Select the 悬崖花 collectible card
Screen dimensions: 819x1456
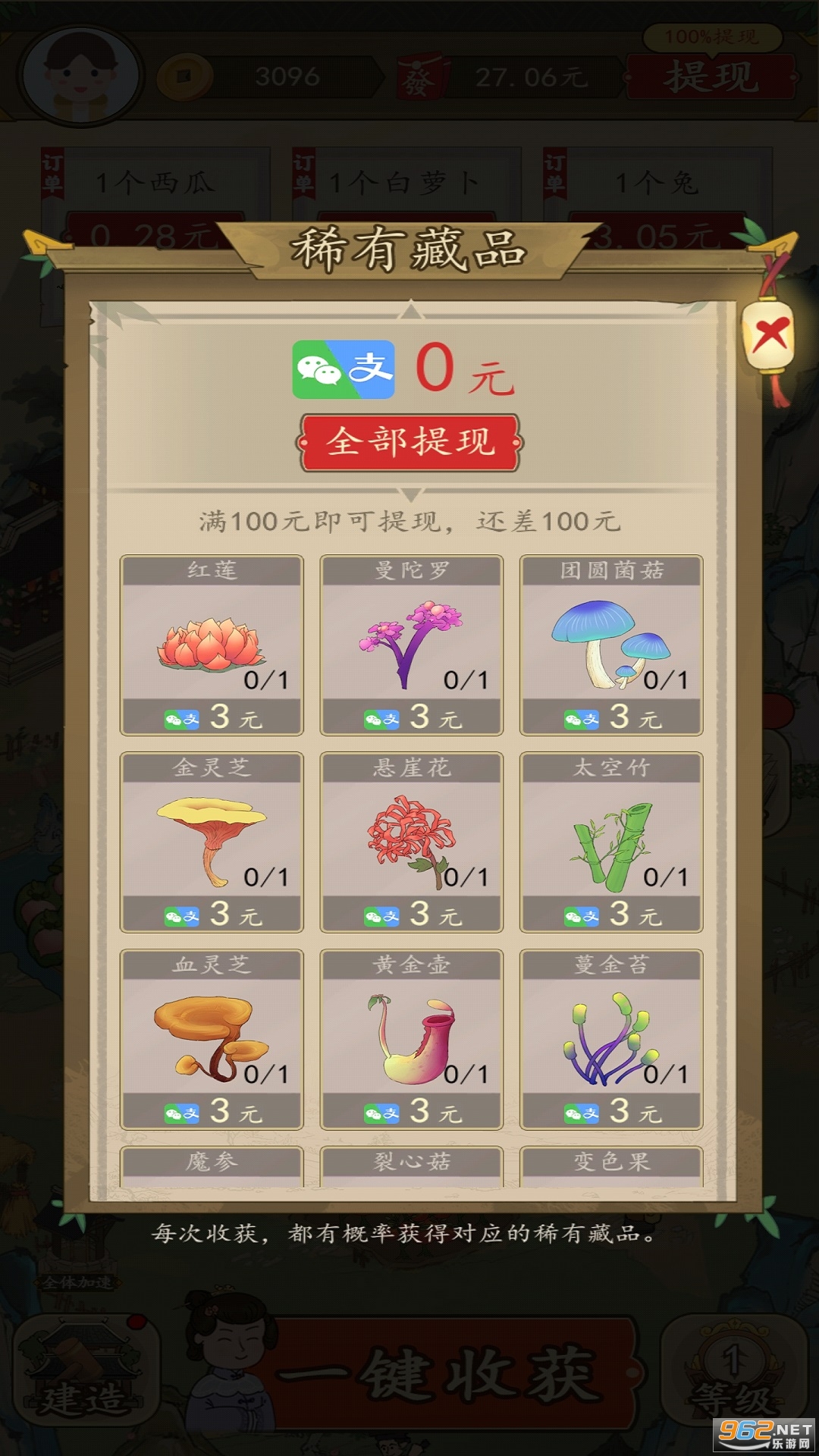click(x=411, y=843)
